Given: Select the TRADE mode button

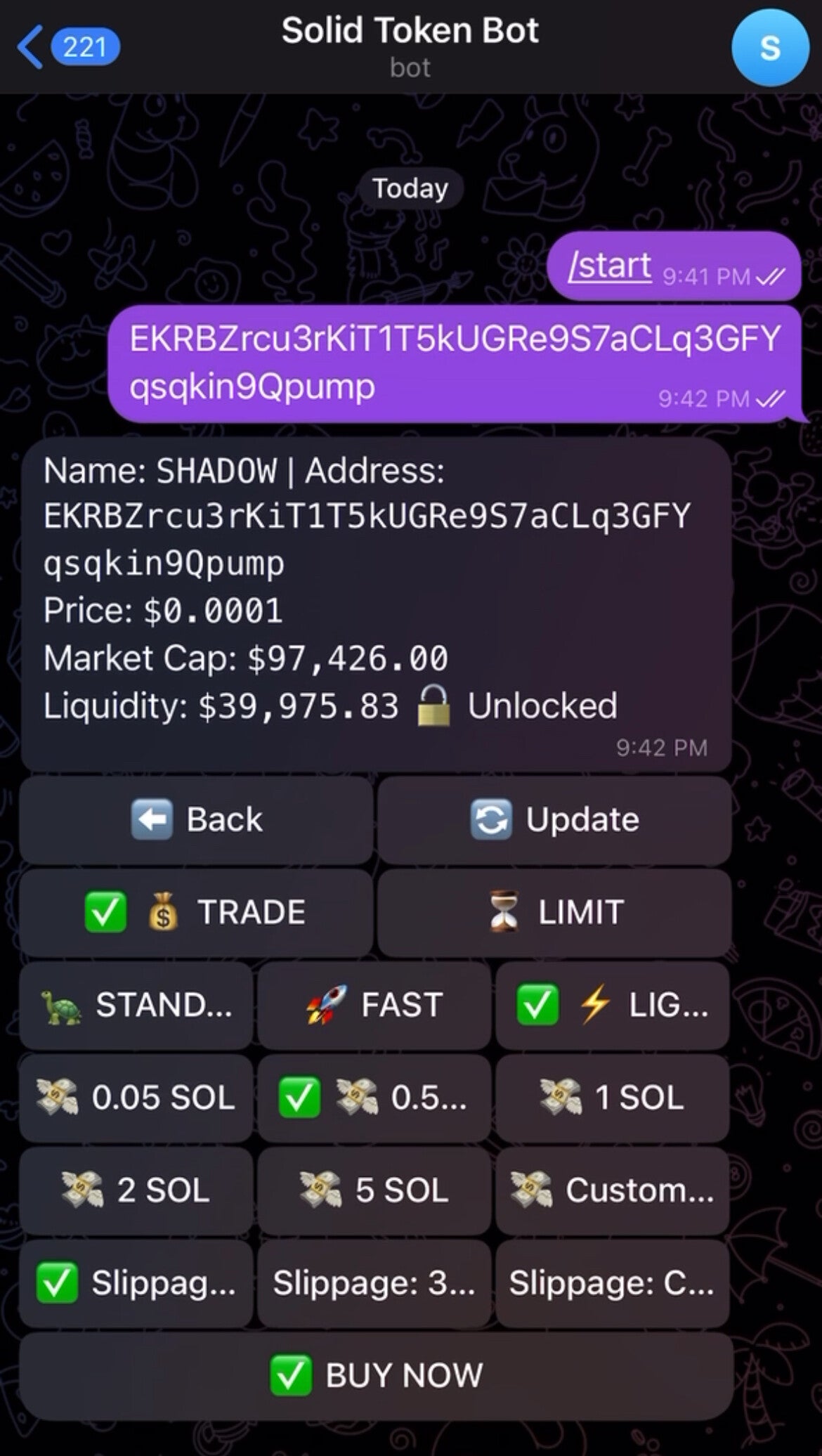Looking at the screenshot, I should pyautogui.click(x=196, y=912).
